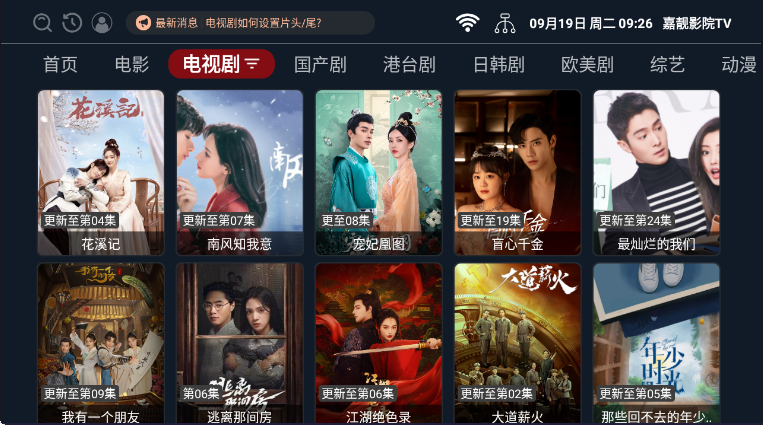Open the drama 大道薪火
Screen dimensions: 763x425
518,343
